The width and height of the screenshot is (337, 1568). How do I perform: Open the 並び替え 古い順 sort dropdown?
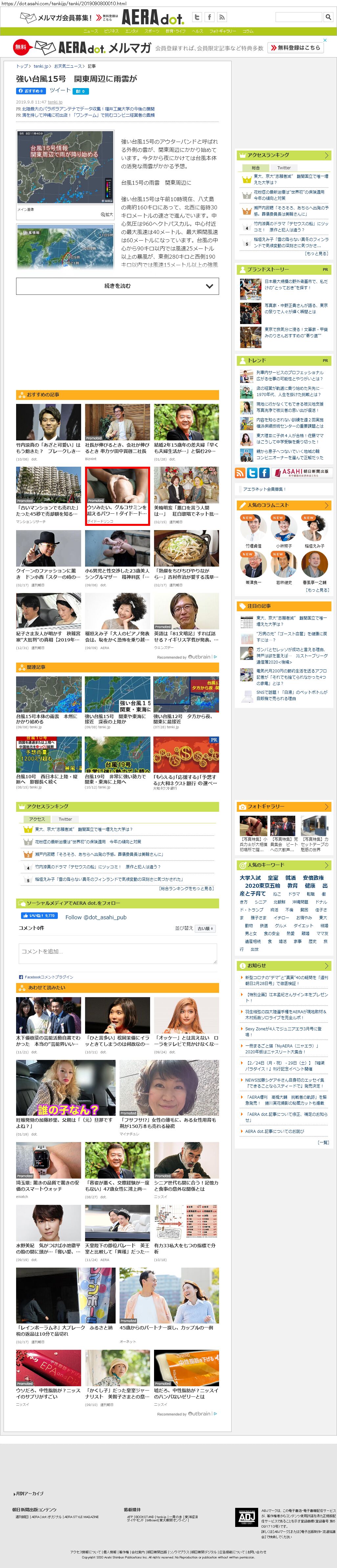(205, 928)
